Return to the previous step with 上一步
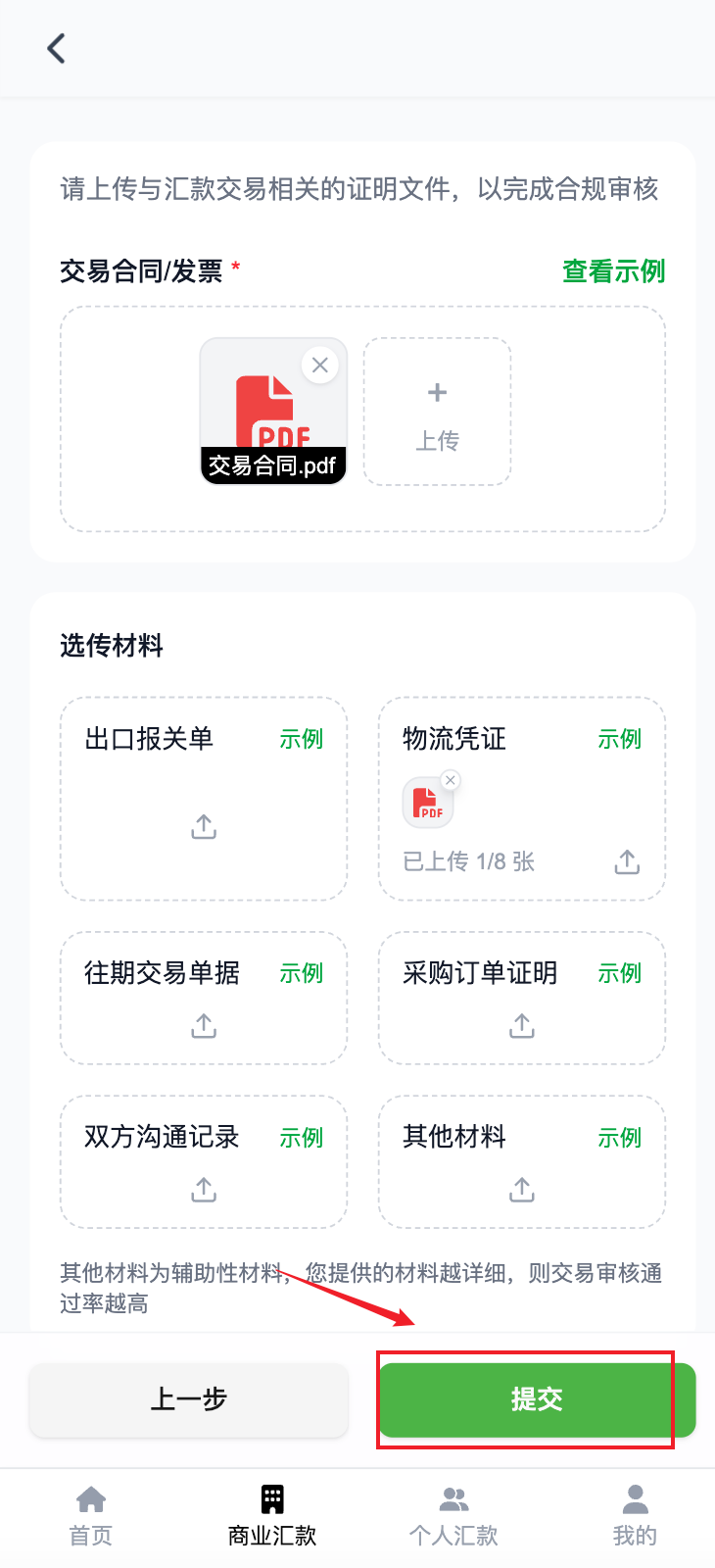The height and width of the screenshot is (1568, 715). pyautogui.click(x=188, y=1399)
